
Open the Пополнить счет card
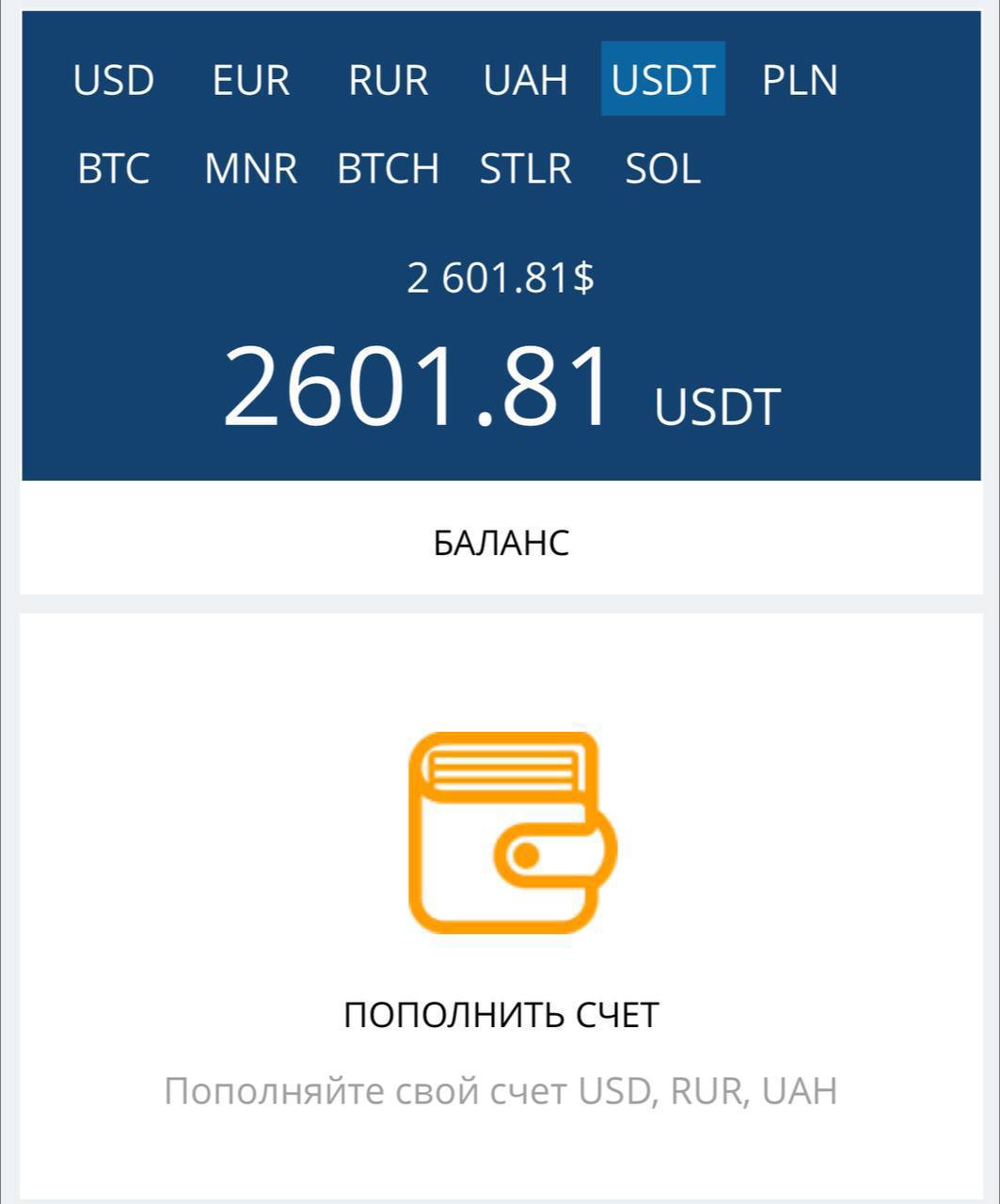coord(500,903)
